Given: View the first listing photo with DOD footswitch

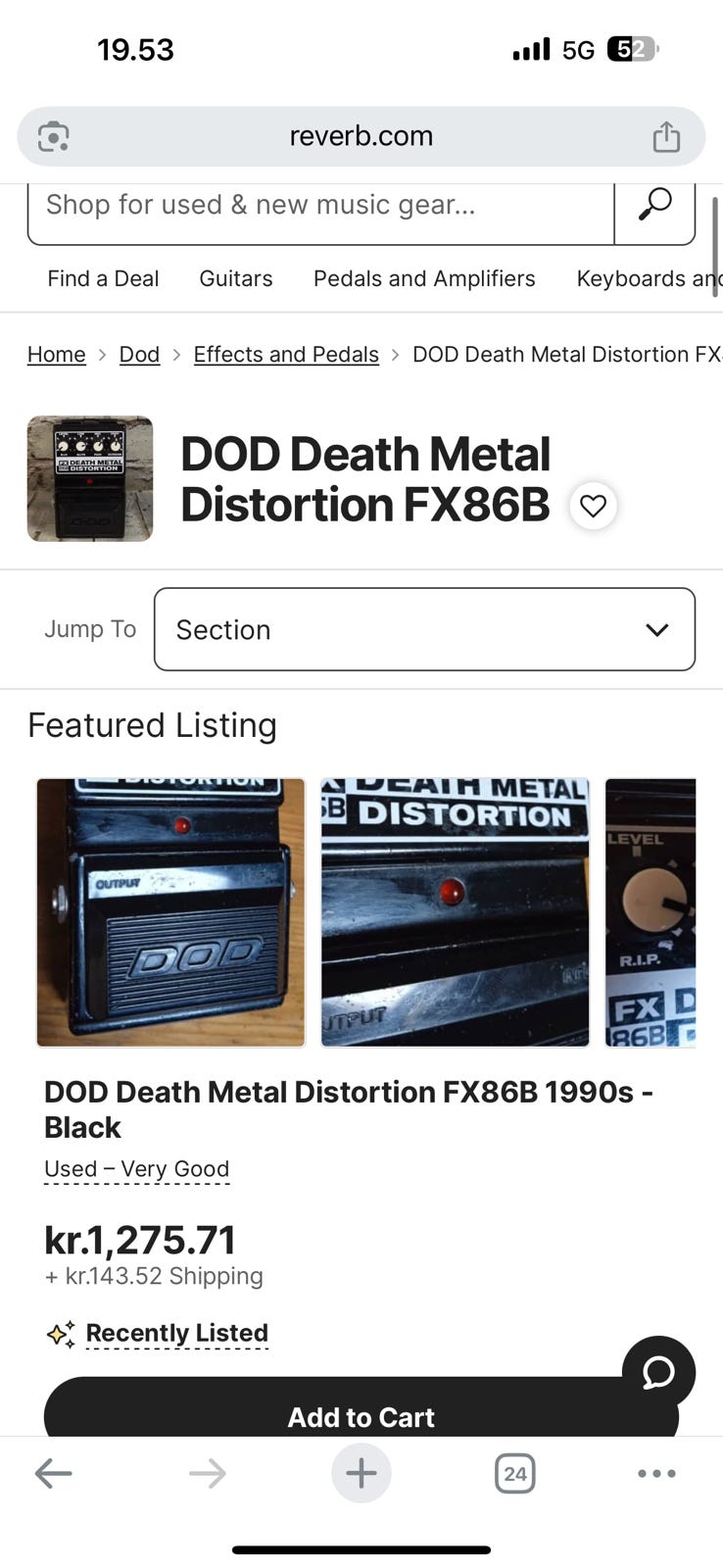Looking at the screenshot, I should [x=170, y=912].
